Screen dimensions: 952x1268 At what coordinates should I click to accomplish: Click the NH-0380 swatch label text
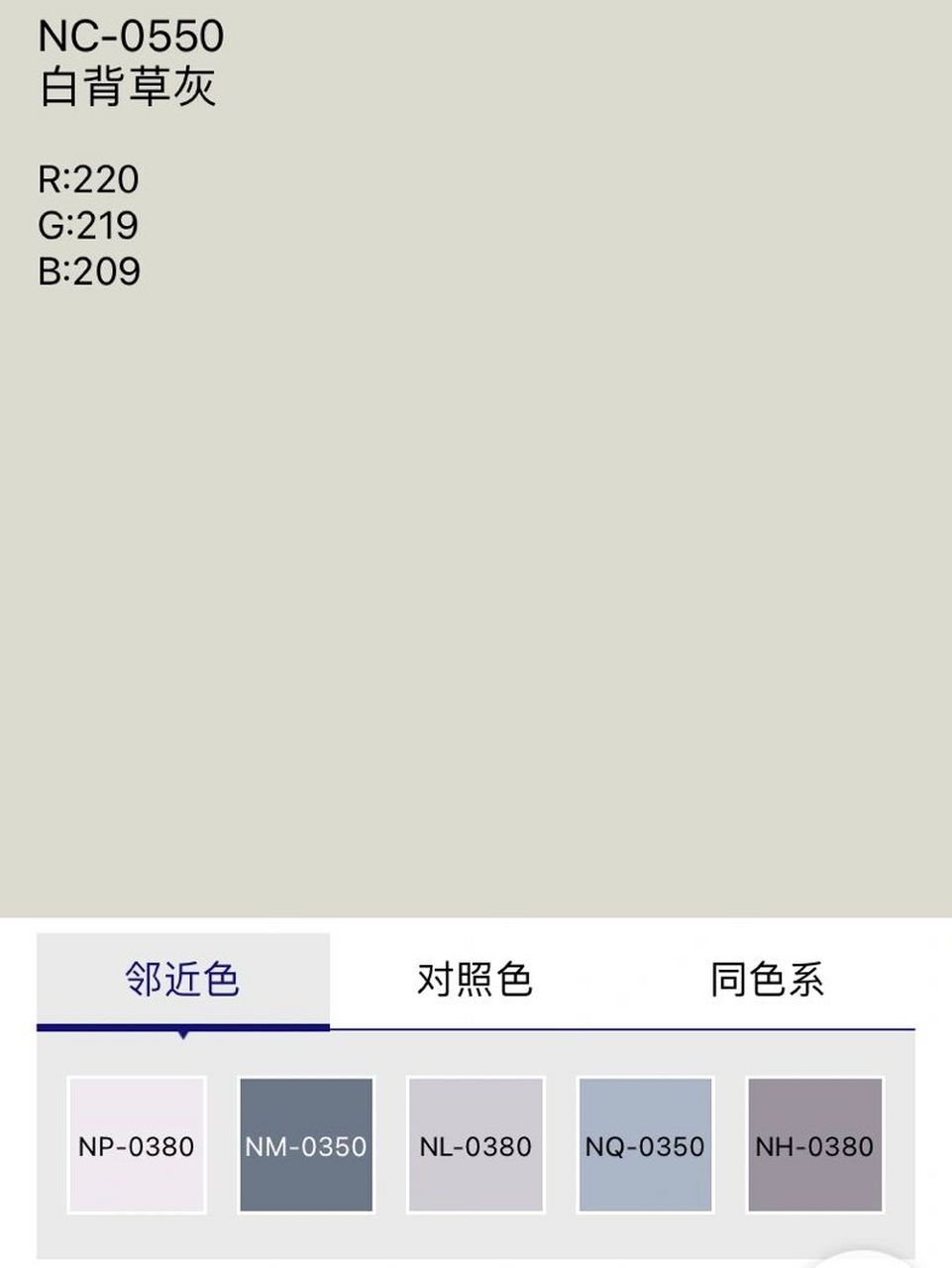pyautogui.click(x=815, y=1148)
